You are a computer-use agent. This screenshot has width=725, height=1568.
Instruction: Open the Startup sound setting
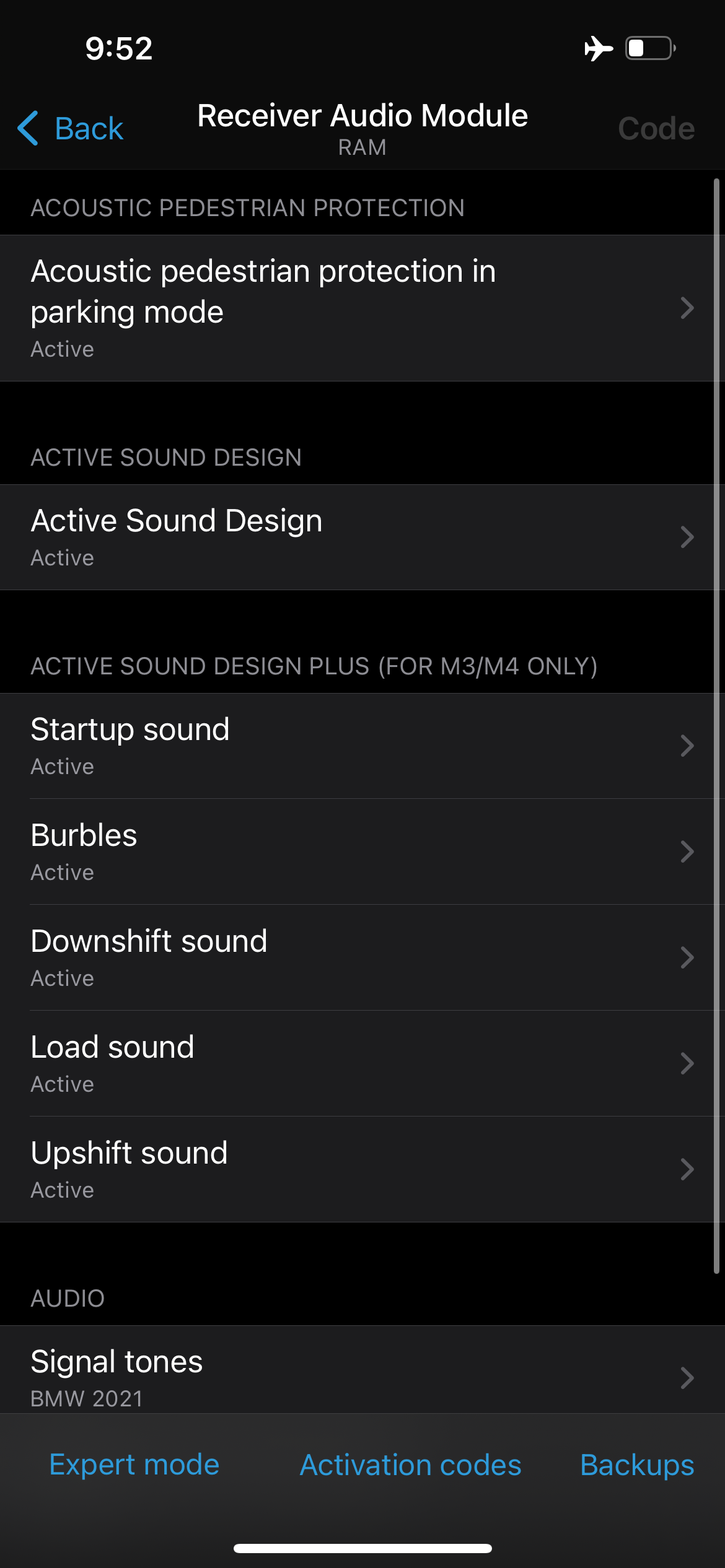[x=362, y=746]
